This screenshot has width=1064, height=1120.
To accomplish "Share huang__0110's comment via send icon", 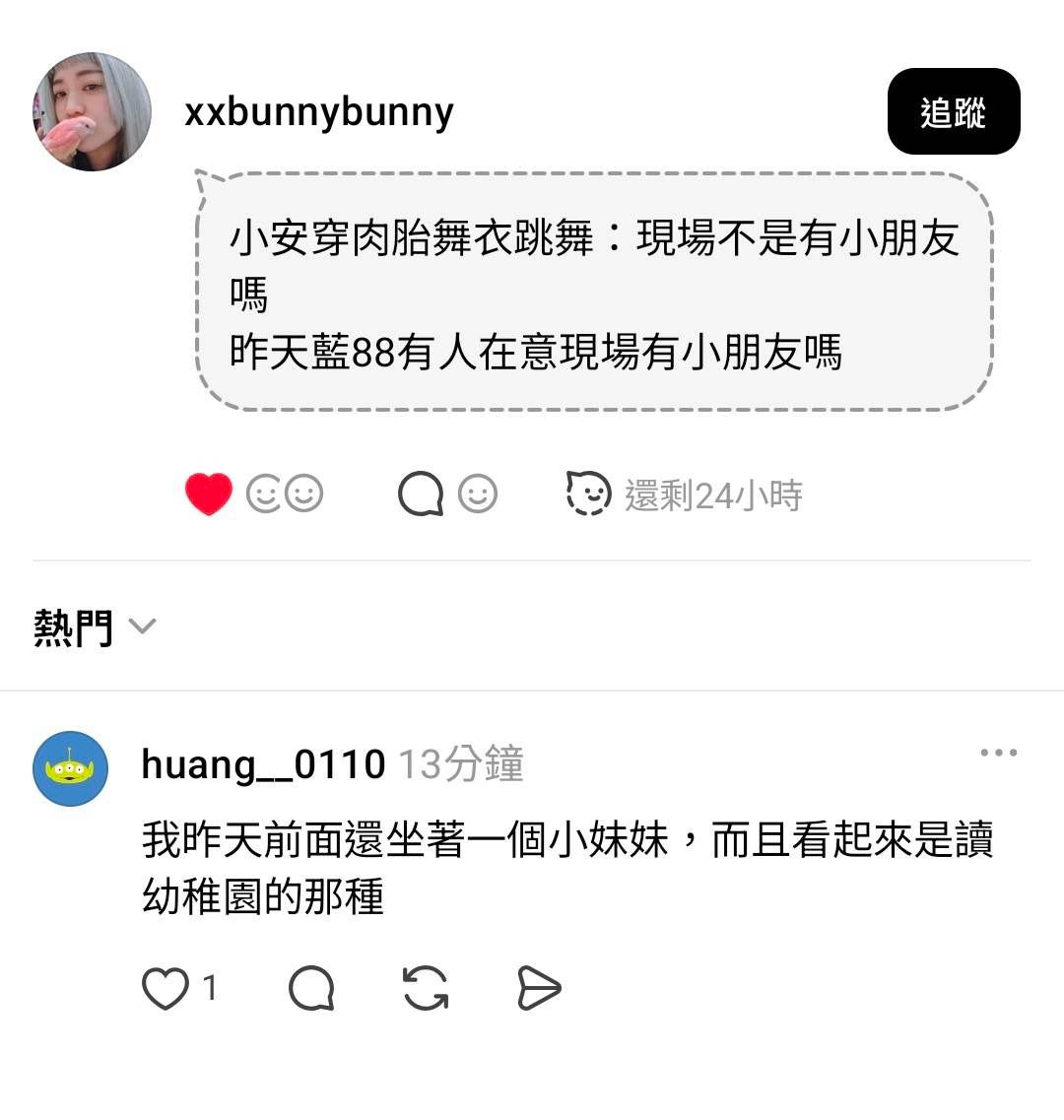I will [539, 988].
